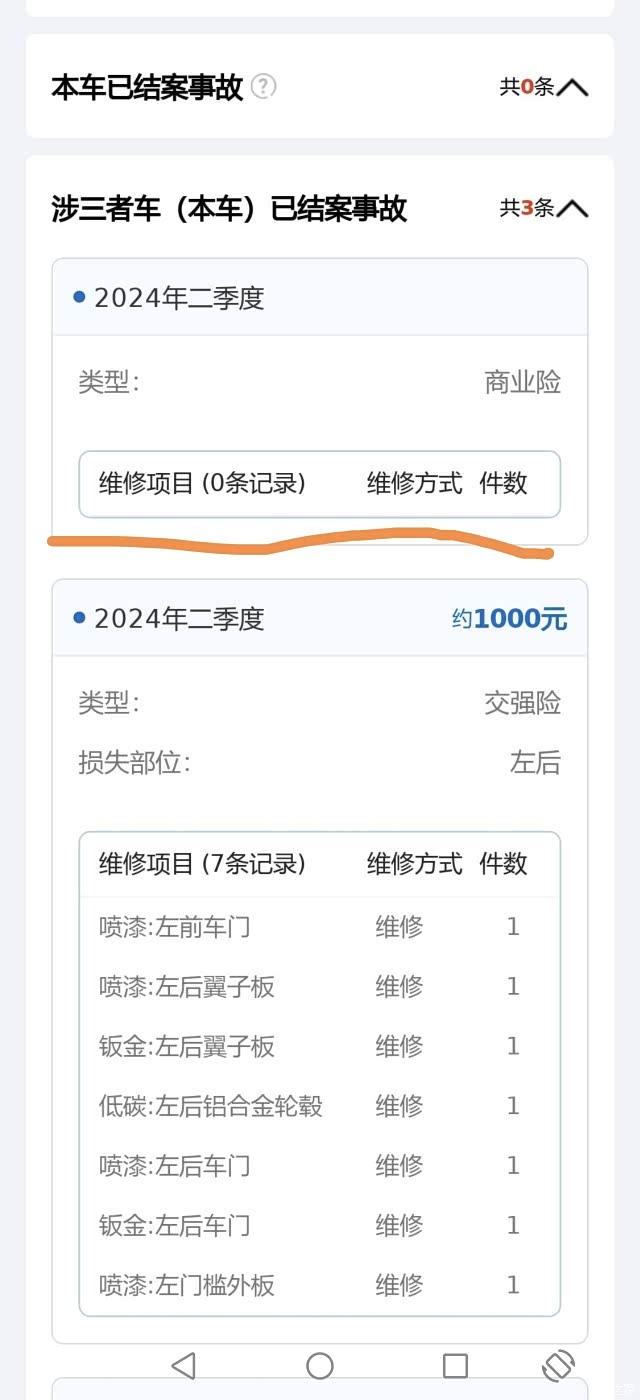Collapse the 涉三者车（本车）已结案事故 section
This screenshot has width=640, height=1400.
pyautogui.click(x=572, y=208)
